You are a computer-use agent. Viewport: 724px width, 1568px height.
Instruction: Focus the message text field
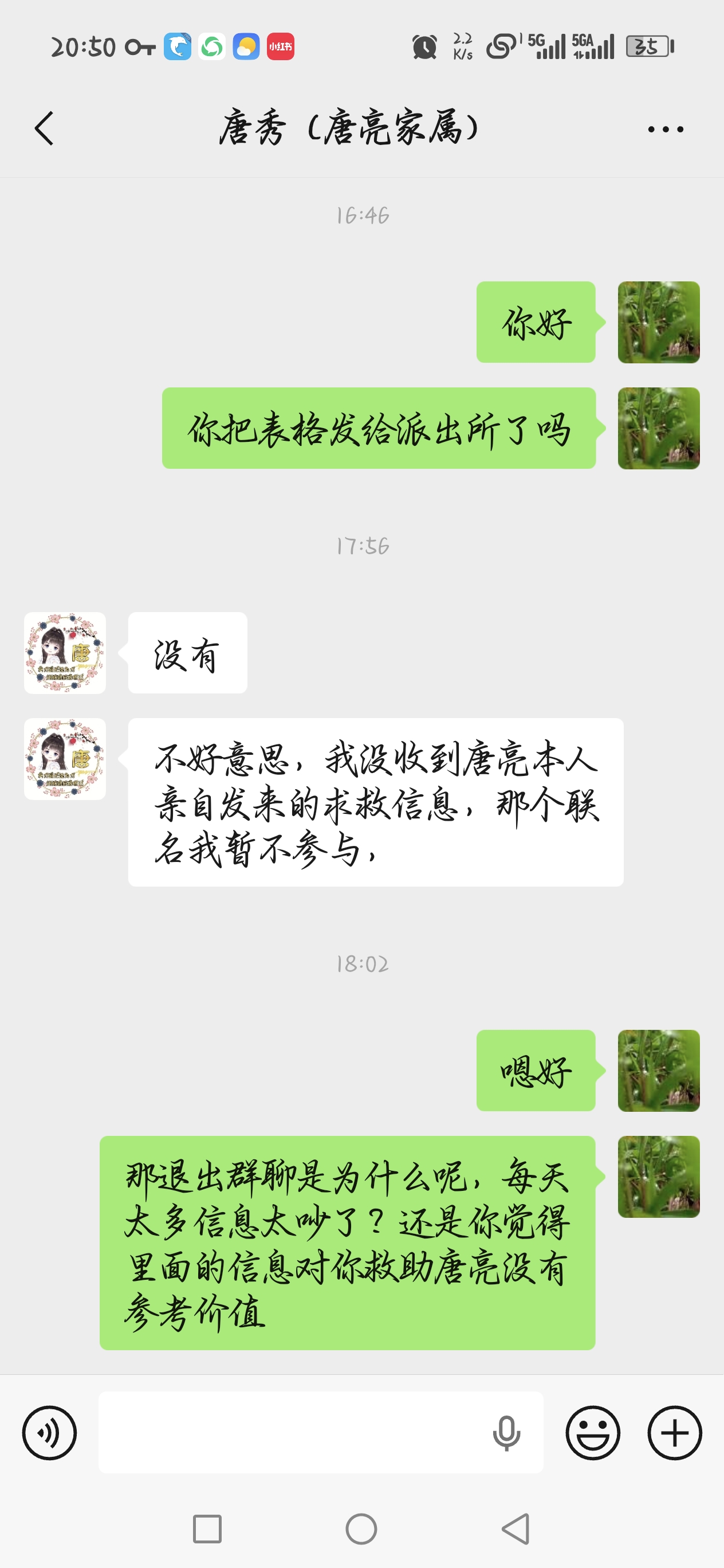coord(292,1432)
